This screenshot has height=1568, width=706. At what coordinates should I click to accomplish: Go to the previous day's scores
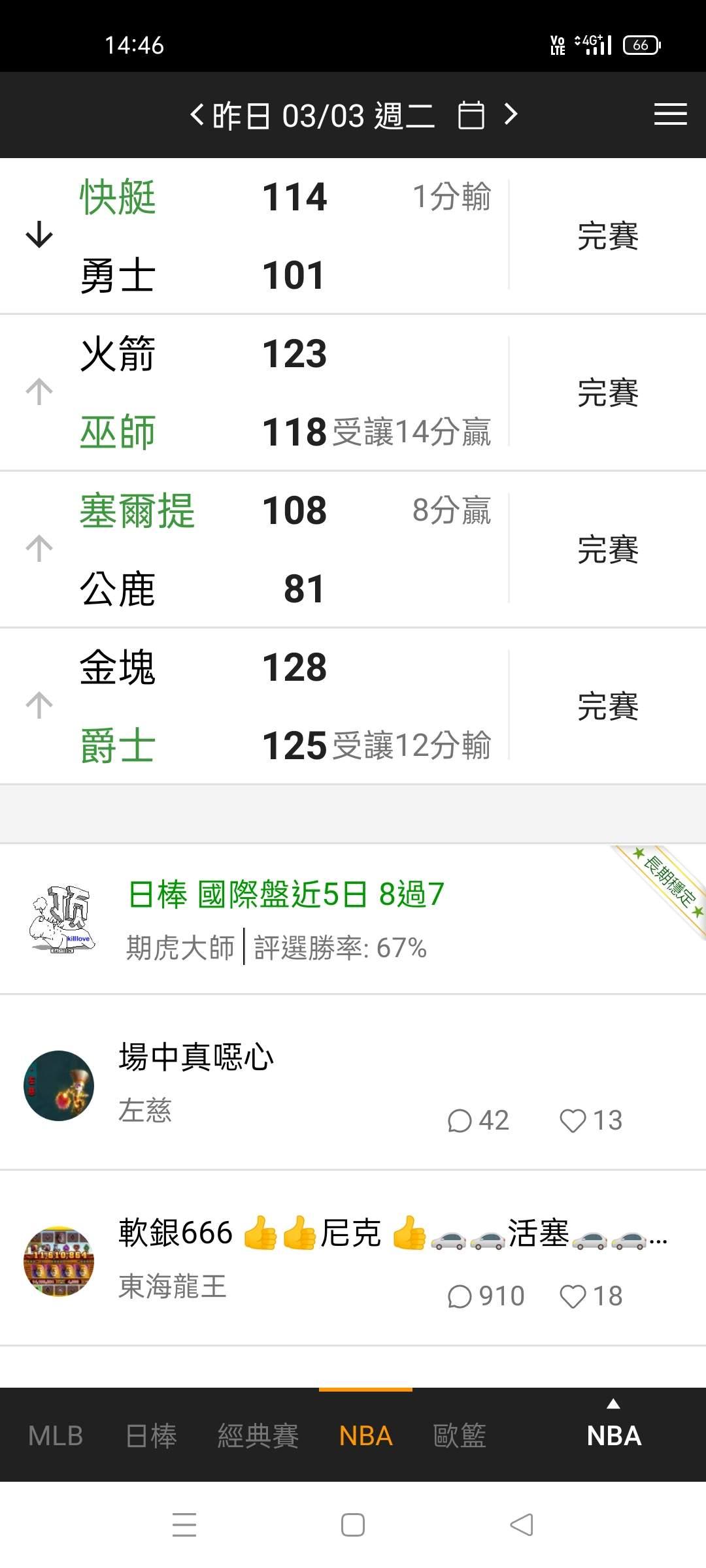pyautogui.click(x=197, y=115)
